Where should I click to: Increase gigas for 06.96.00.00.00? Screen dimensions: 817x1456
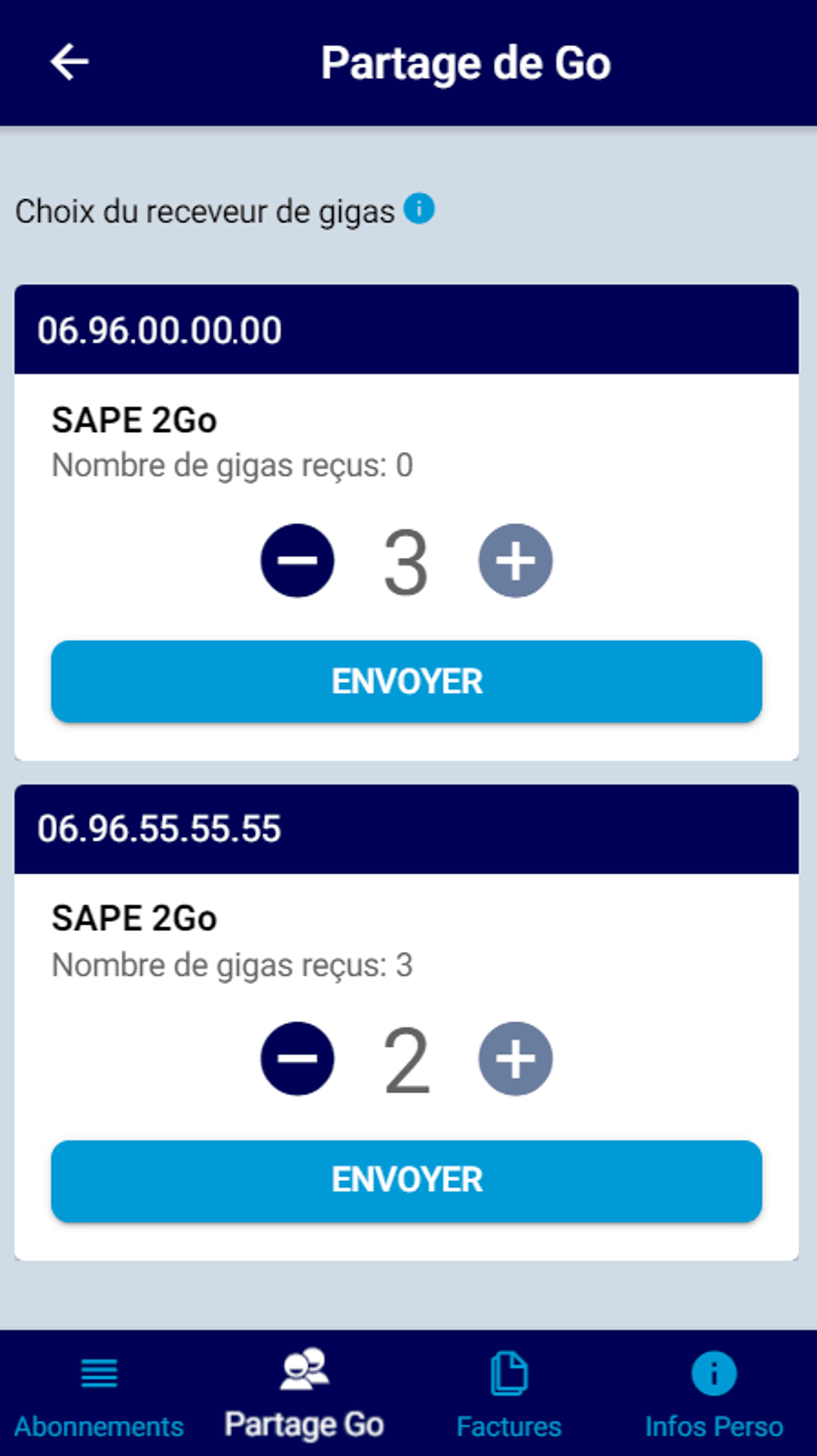515,561
